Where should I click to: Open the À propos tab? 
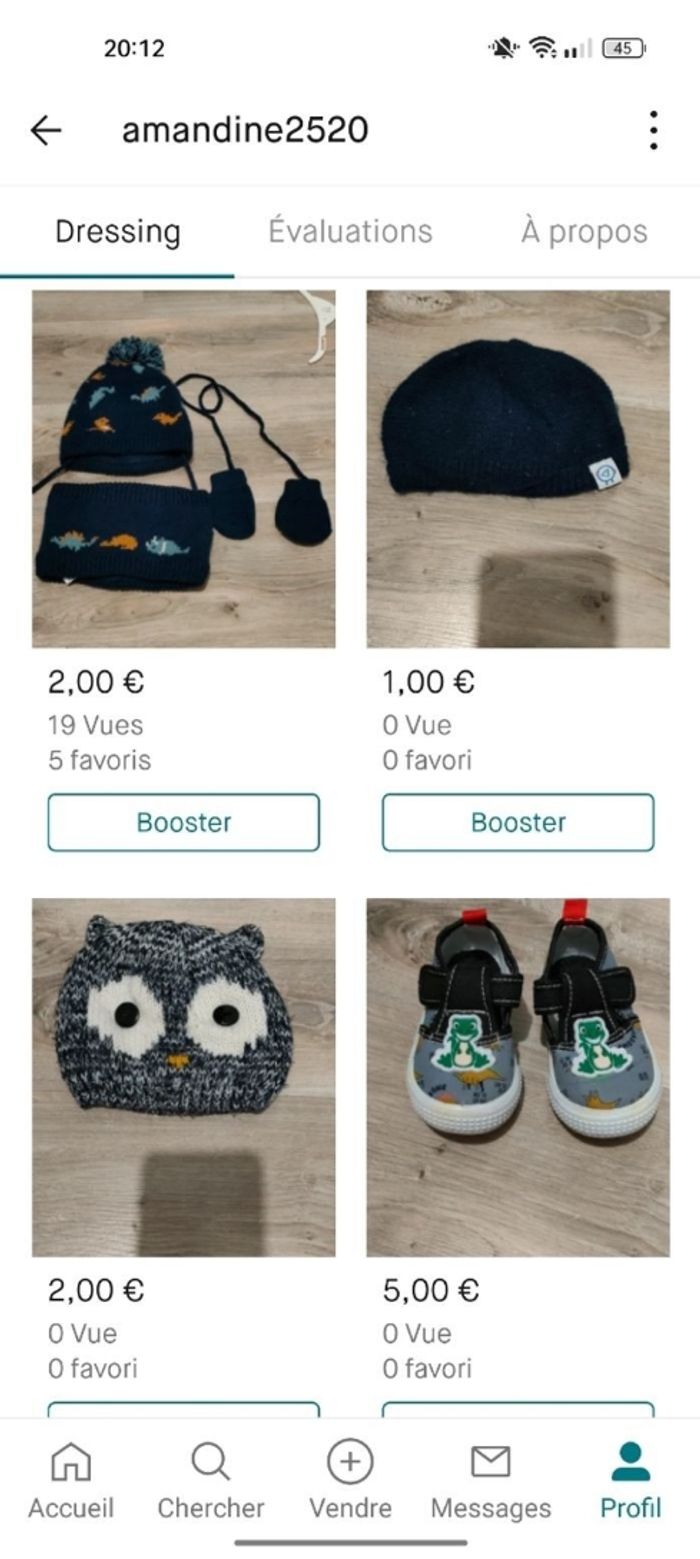click(584, 231)
